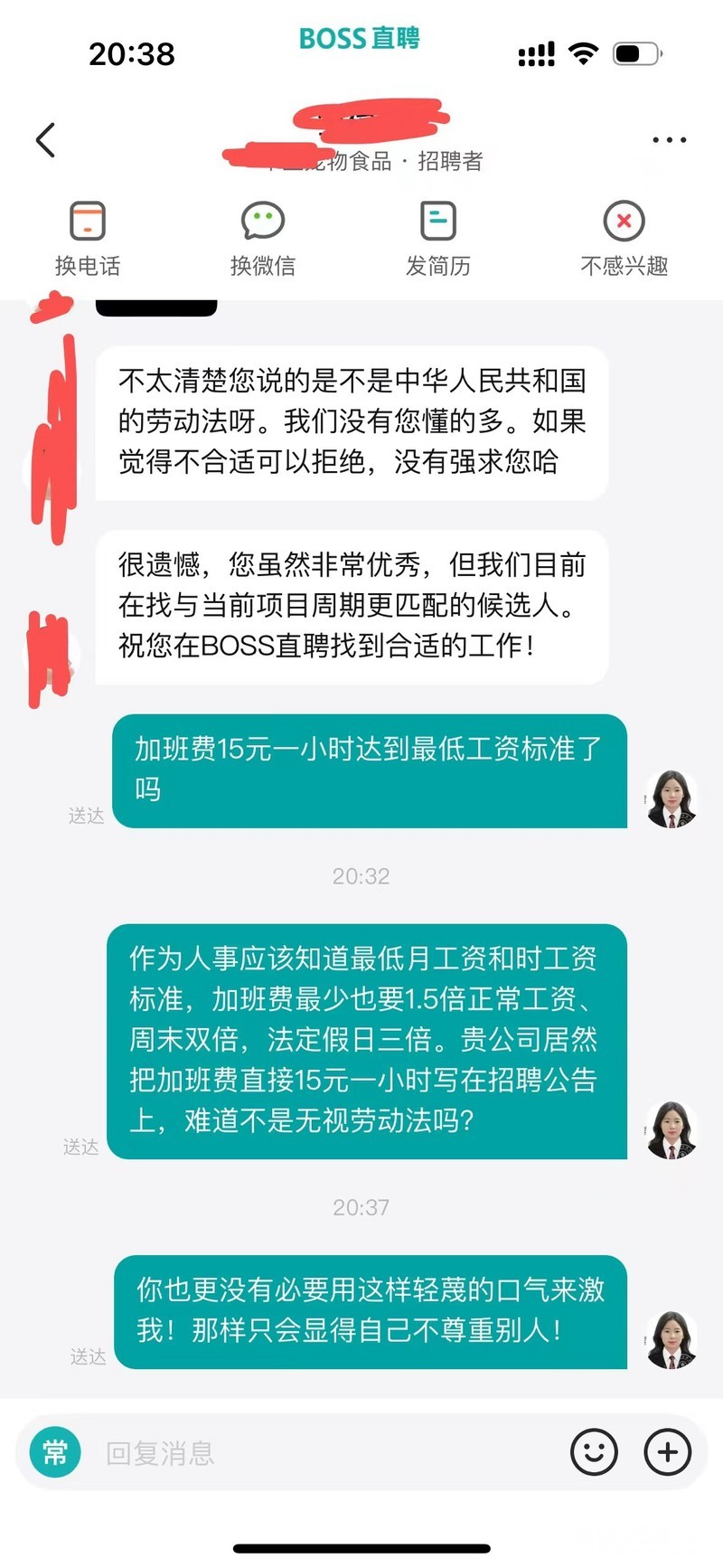Tap 换微信 to exchange WeChat
This screenshot has height=1568, width=723.
pos(263,239)
